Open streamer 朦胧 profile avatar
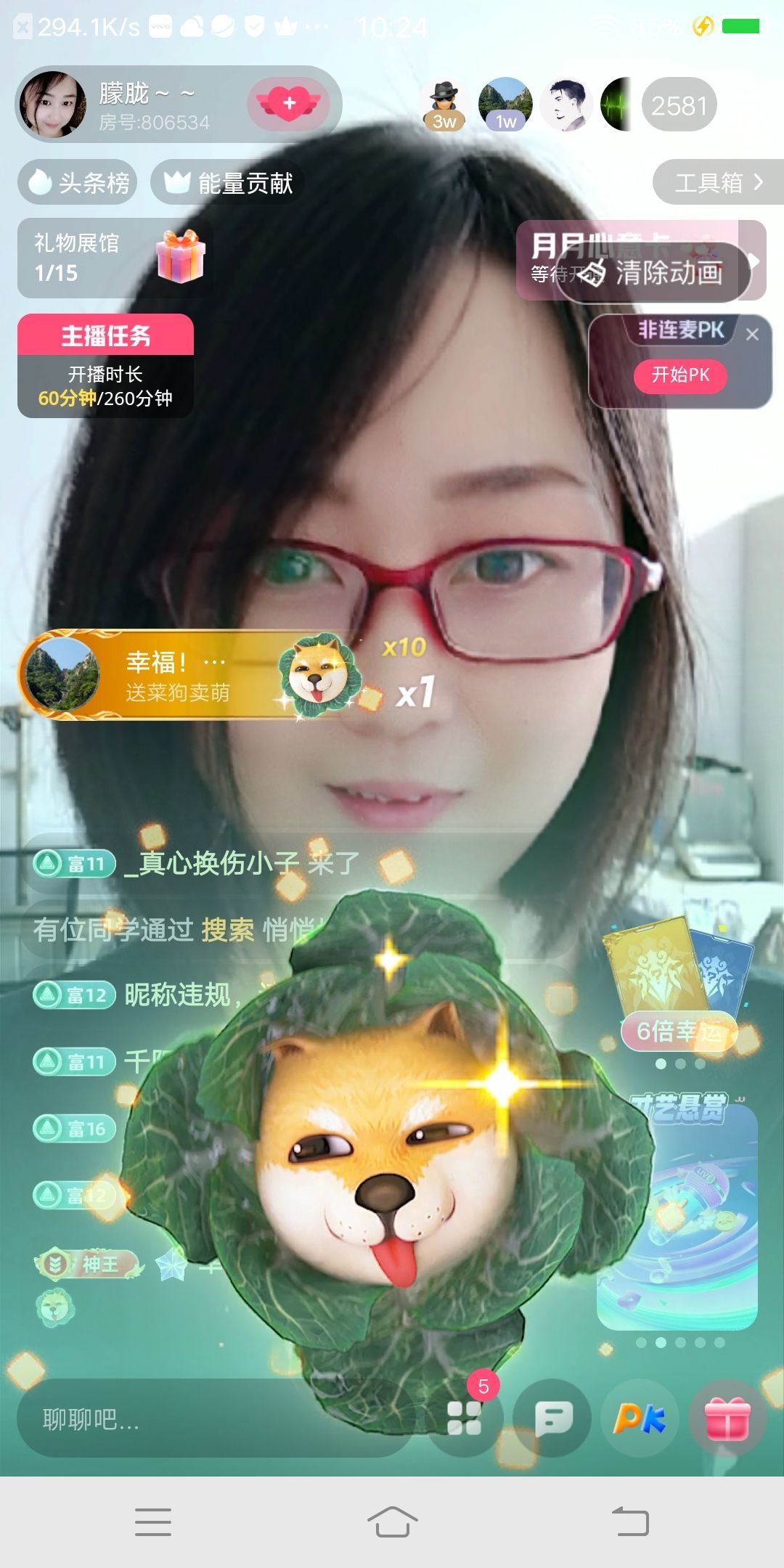 pos(52,105)
